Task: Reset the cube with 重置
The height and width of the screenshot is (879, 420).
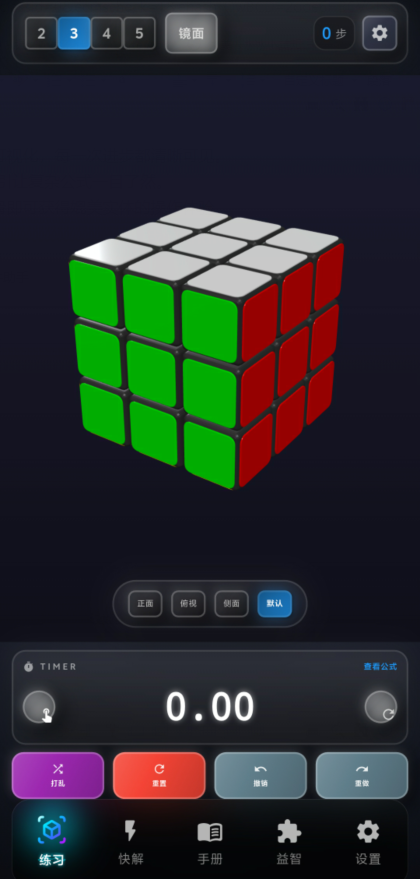Action: pyautogui.click(x=159, y=775)
